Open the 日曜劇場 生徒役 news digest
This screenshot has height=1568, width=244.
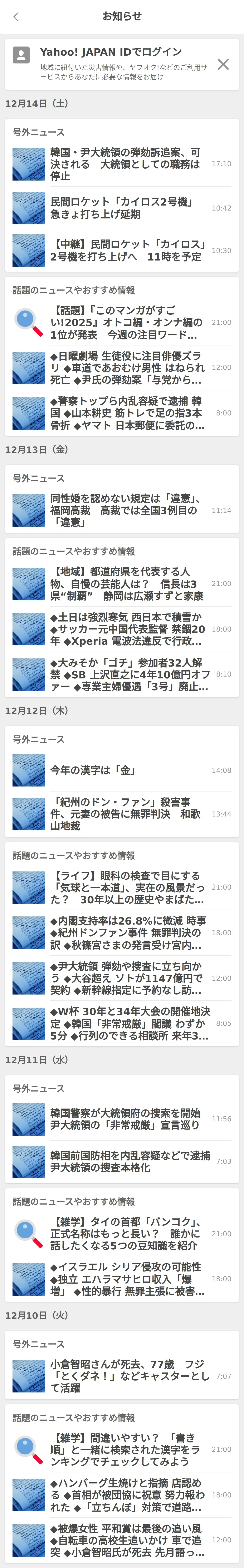coord(125,368)
